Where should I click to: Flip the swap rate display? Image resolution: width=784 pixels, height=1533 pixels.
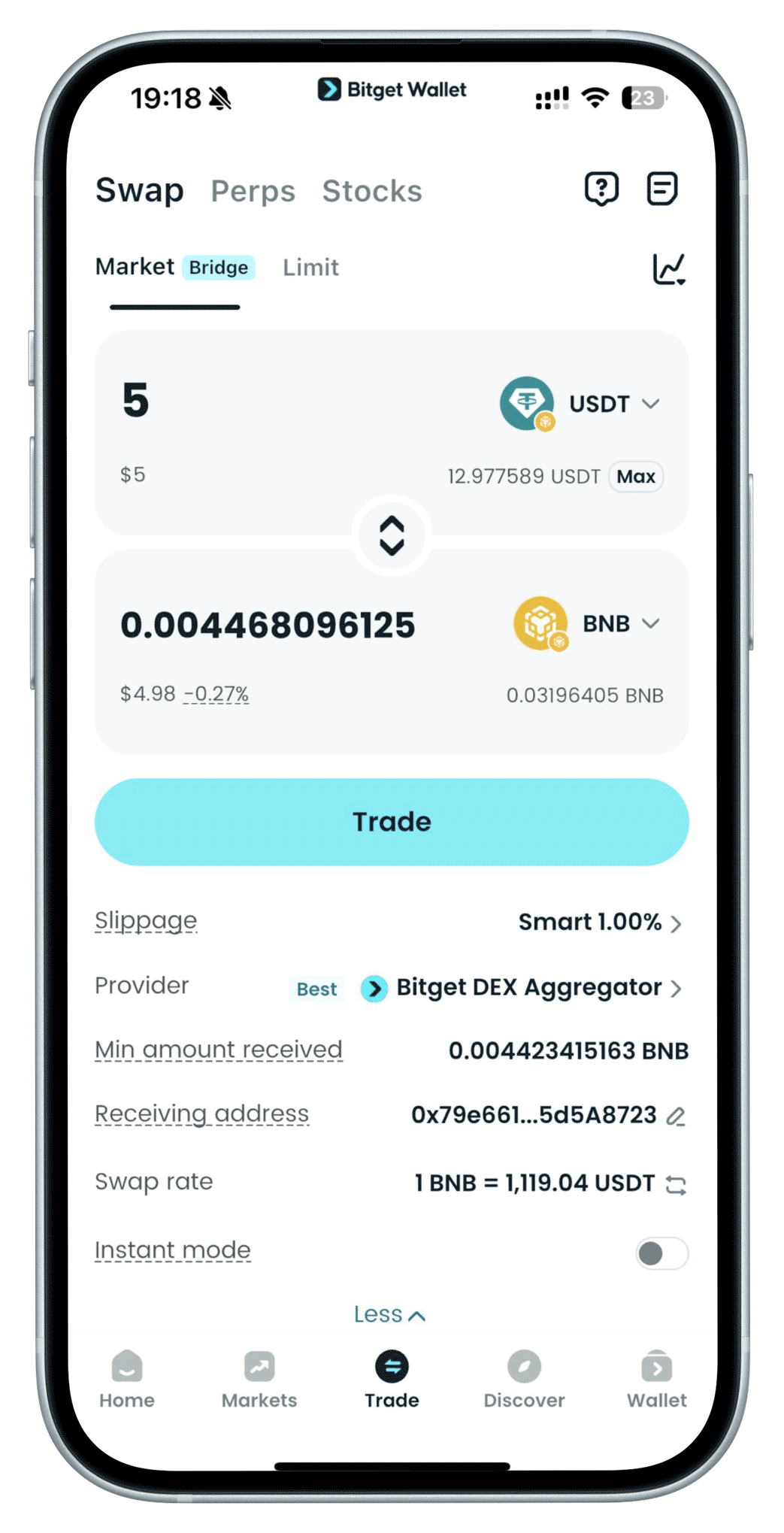(x=676, y=1185)
